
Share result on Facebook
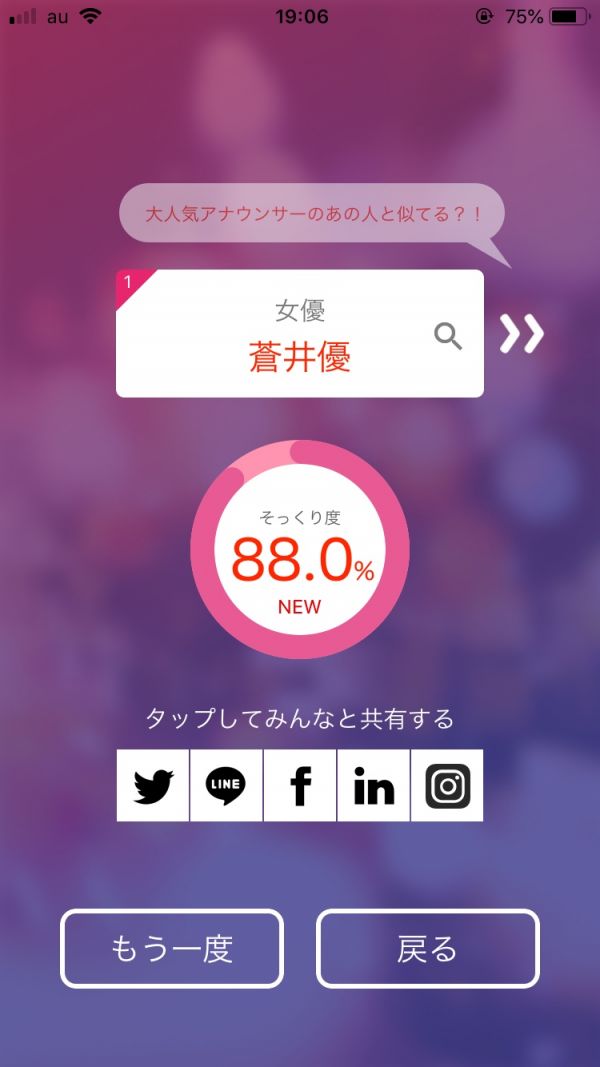pyautogui.click(x=300, y=786)
